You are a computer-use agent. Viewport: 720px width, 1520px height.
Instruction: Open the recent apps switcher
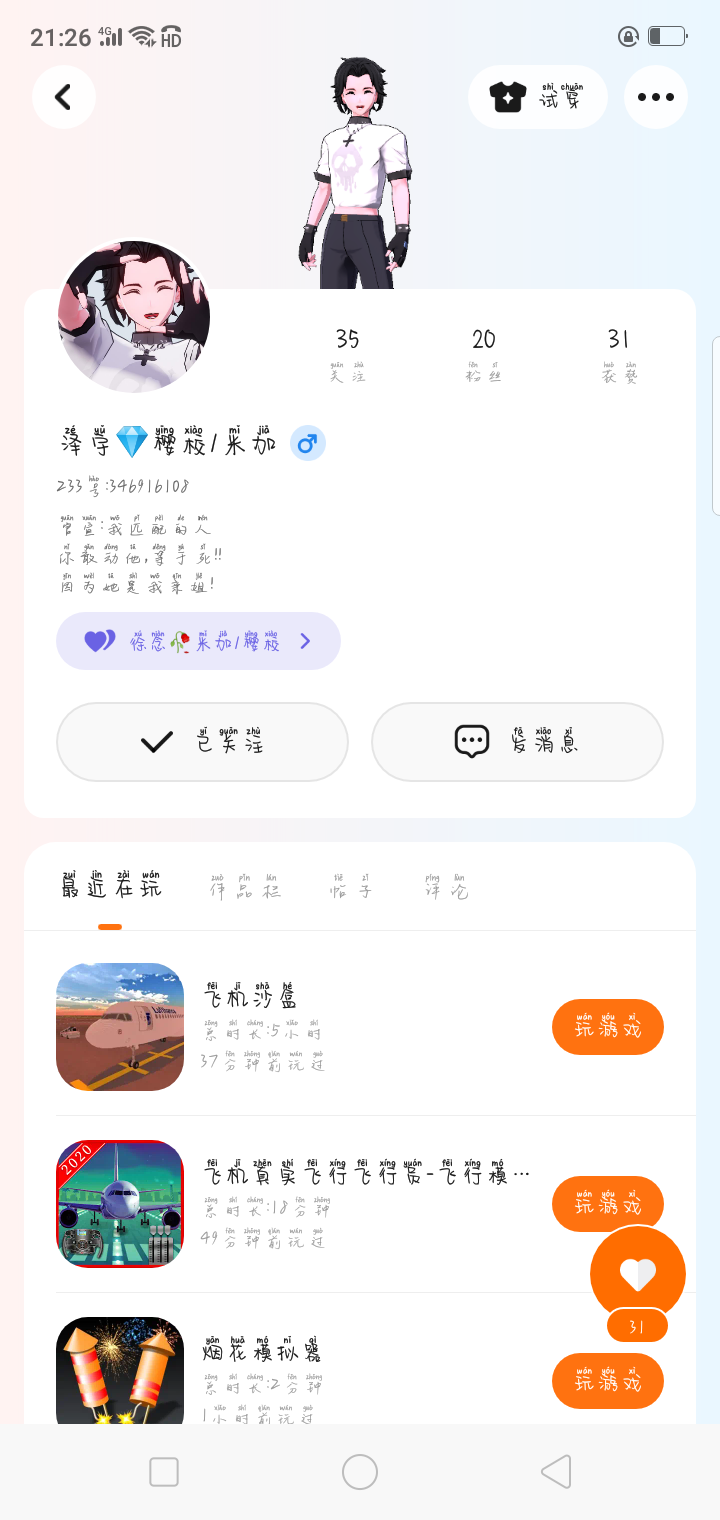(x=164, y=1472)
